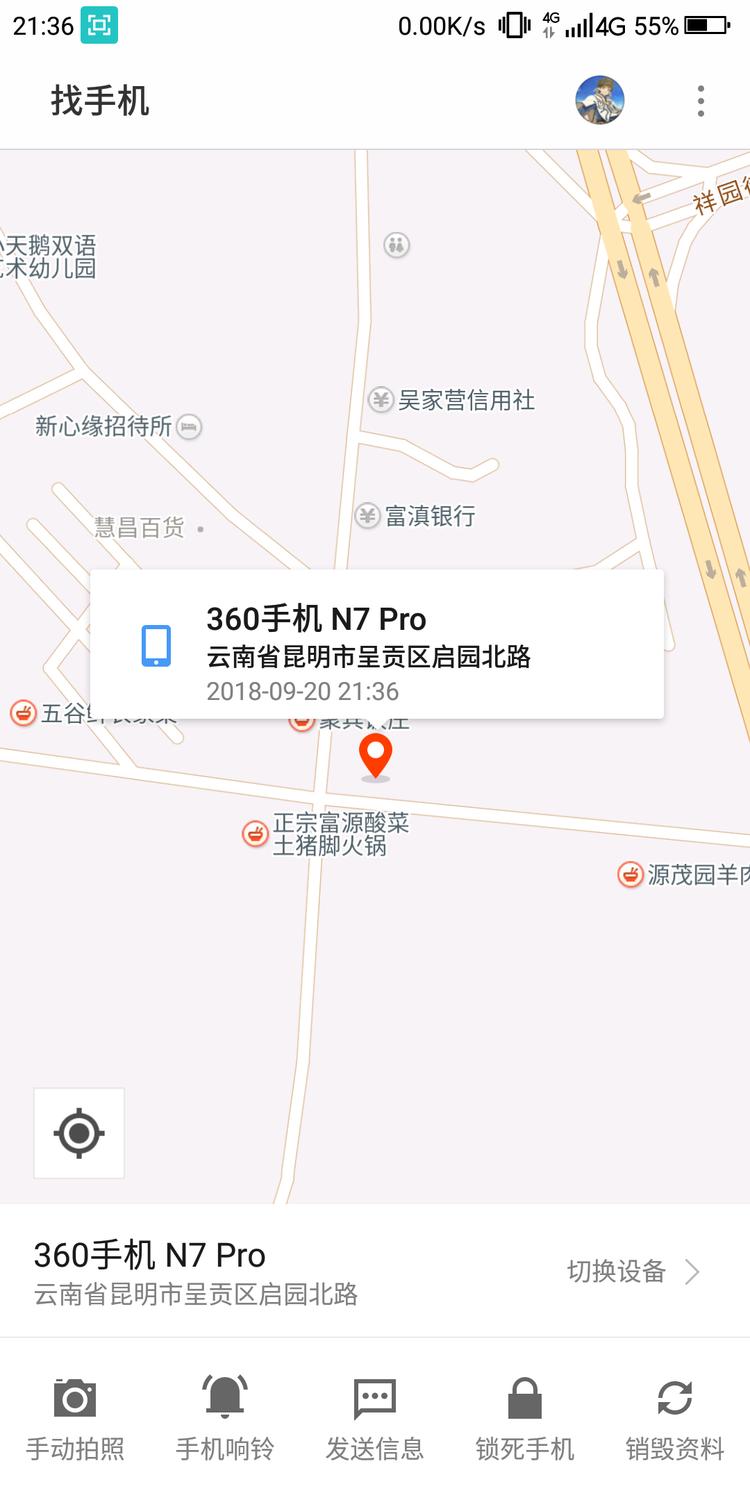Viewport: 750px width, 1500px height.
Task: Expand 切换设备 with the right chevron
Action: (x=691, y=1272)
